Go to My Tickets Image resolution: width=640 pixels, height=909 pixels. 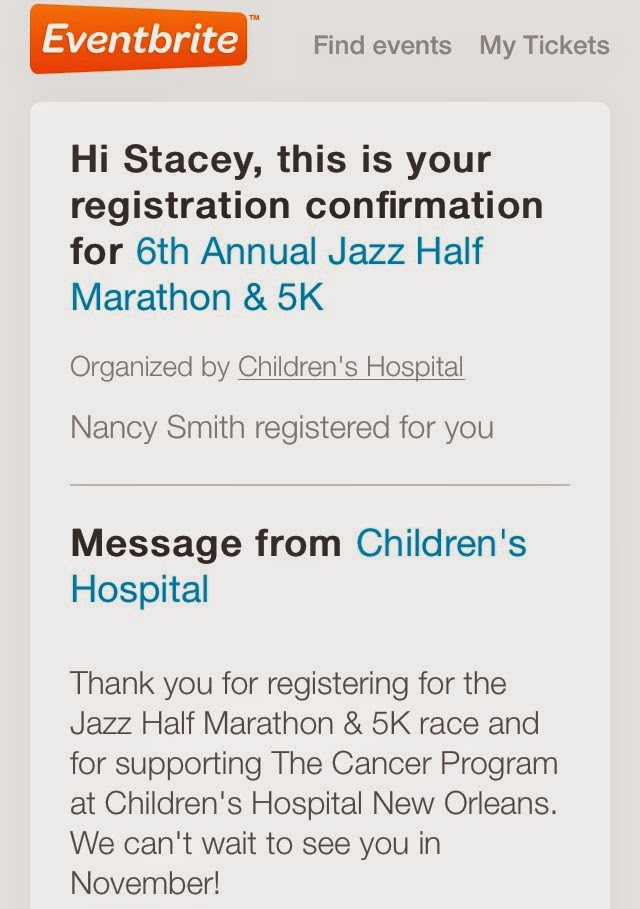pos(544,46)
